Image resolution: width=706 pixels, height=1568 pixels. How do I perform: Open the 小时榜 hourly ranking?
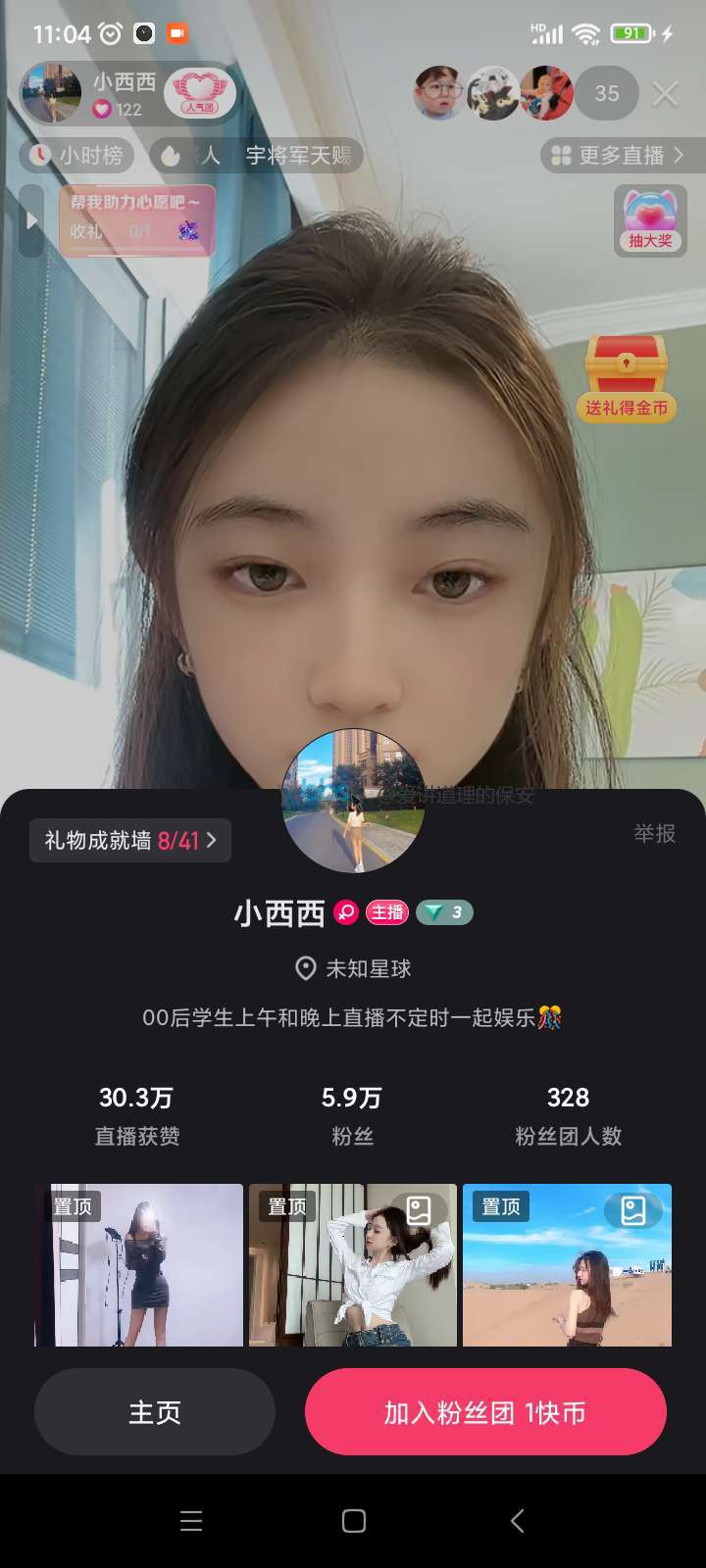78,155
